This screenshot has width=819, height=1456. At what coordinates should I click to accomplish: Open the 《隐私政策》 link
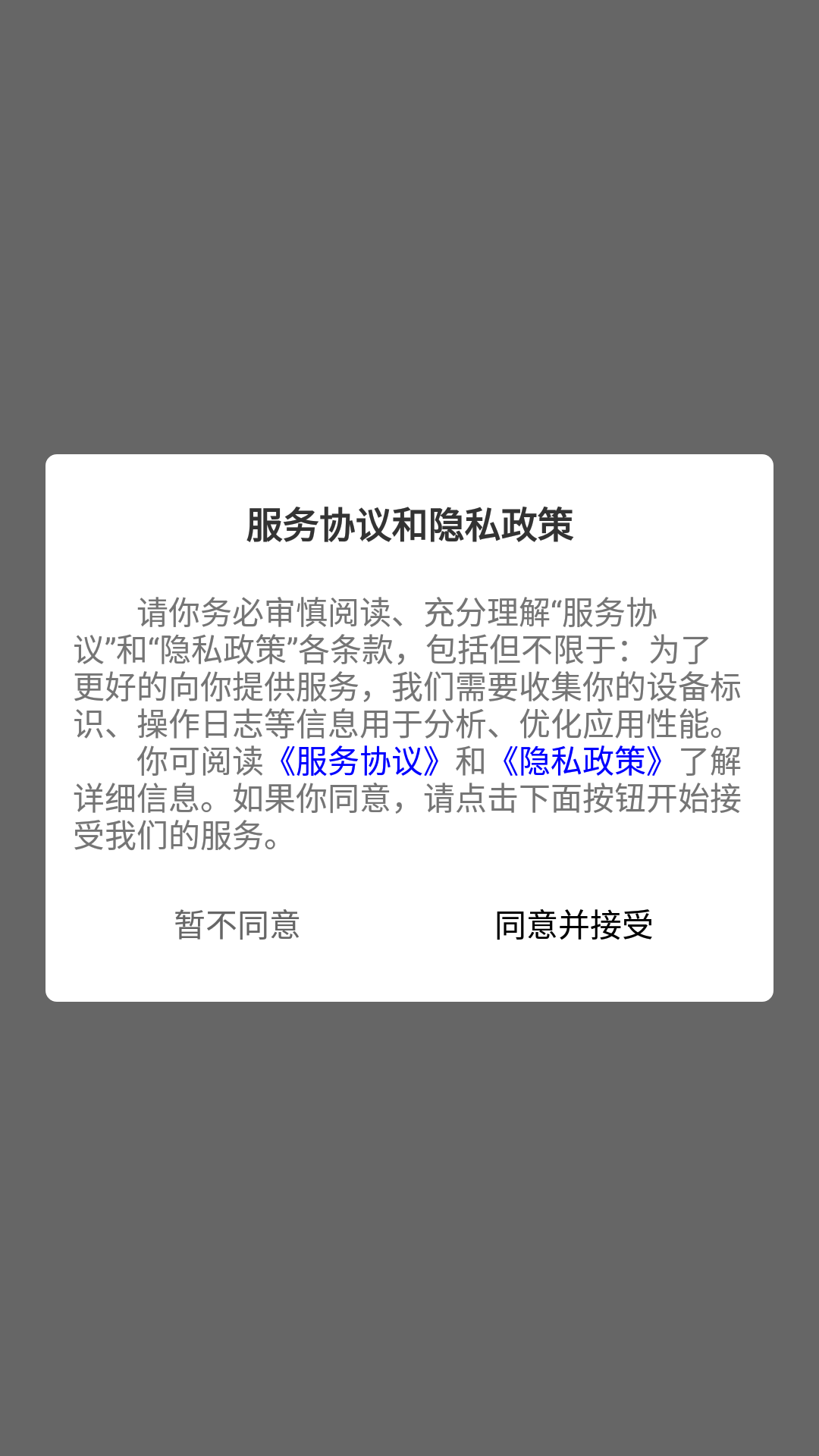click(x=582, y=761)
